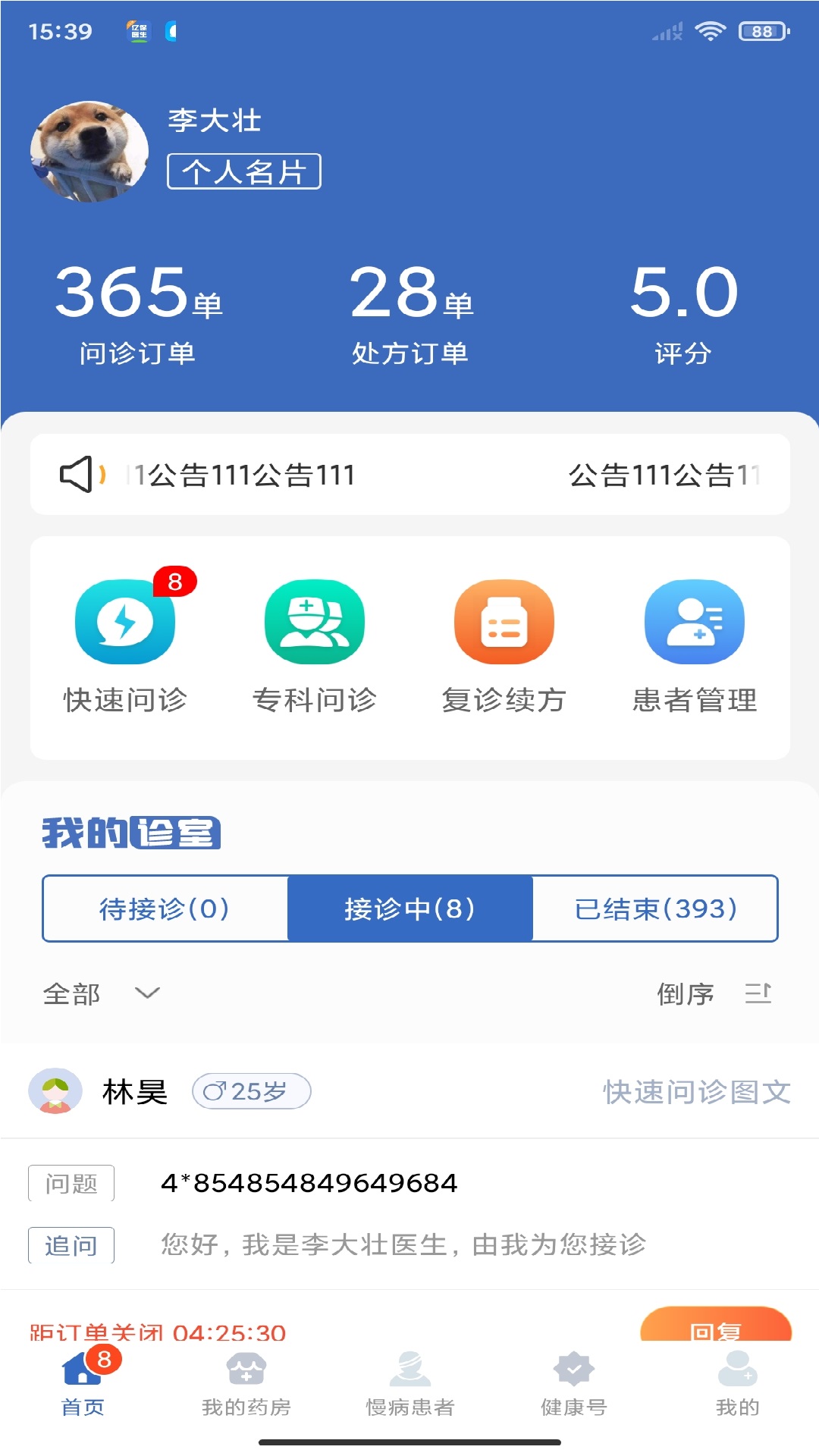Open doctor 李大壮's profile photo

coord(90,151)
